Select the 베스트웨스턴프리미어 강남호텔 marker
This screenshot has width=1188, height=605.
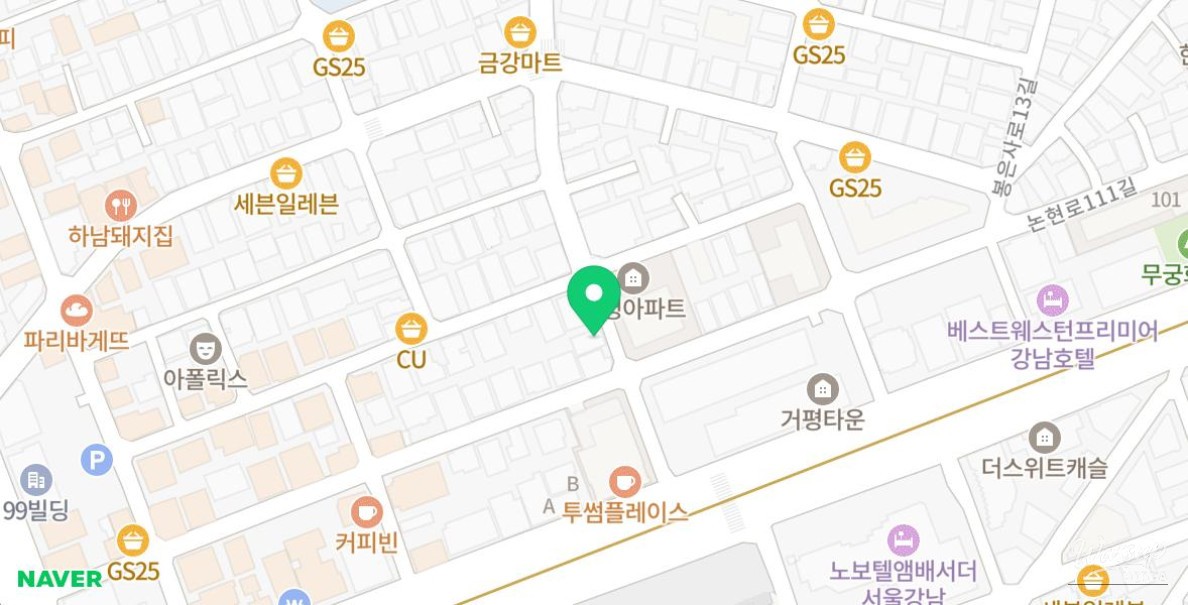click(1052, 300)
